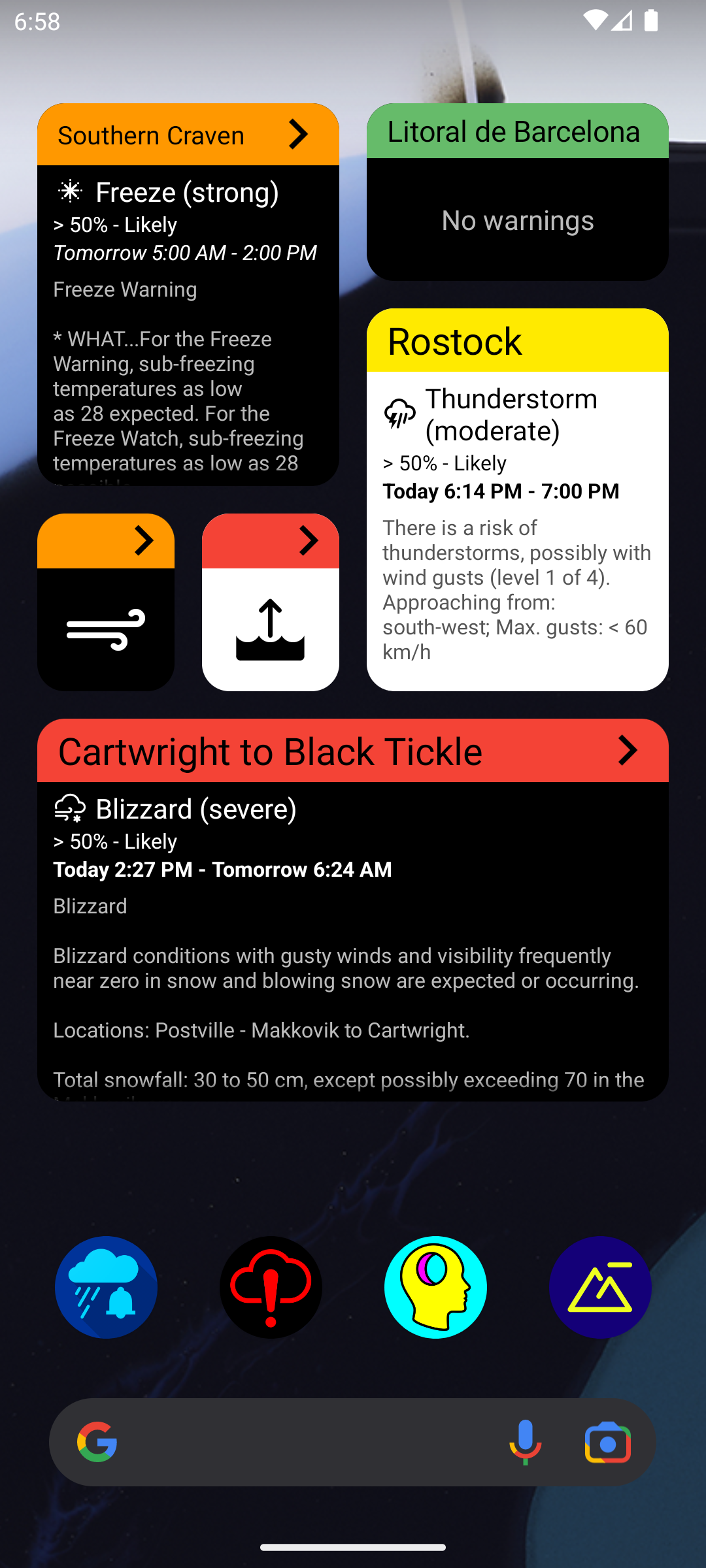Start a voice search with the microphone

[525, 1442]
